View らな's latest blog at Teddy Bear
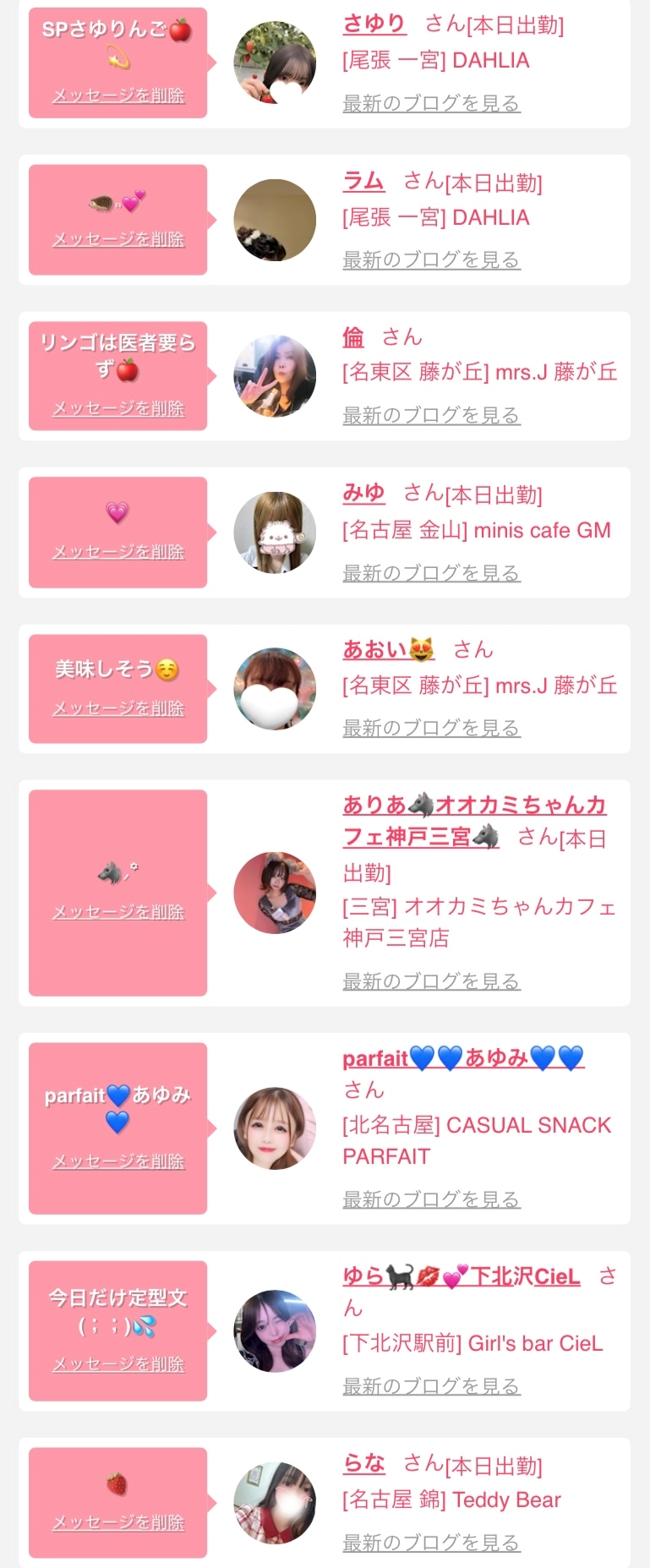Image resolution: width=650 pixels, height=1568 pixels. coord(431,1543)
